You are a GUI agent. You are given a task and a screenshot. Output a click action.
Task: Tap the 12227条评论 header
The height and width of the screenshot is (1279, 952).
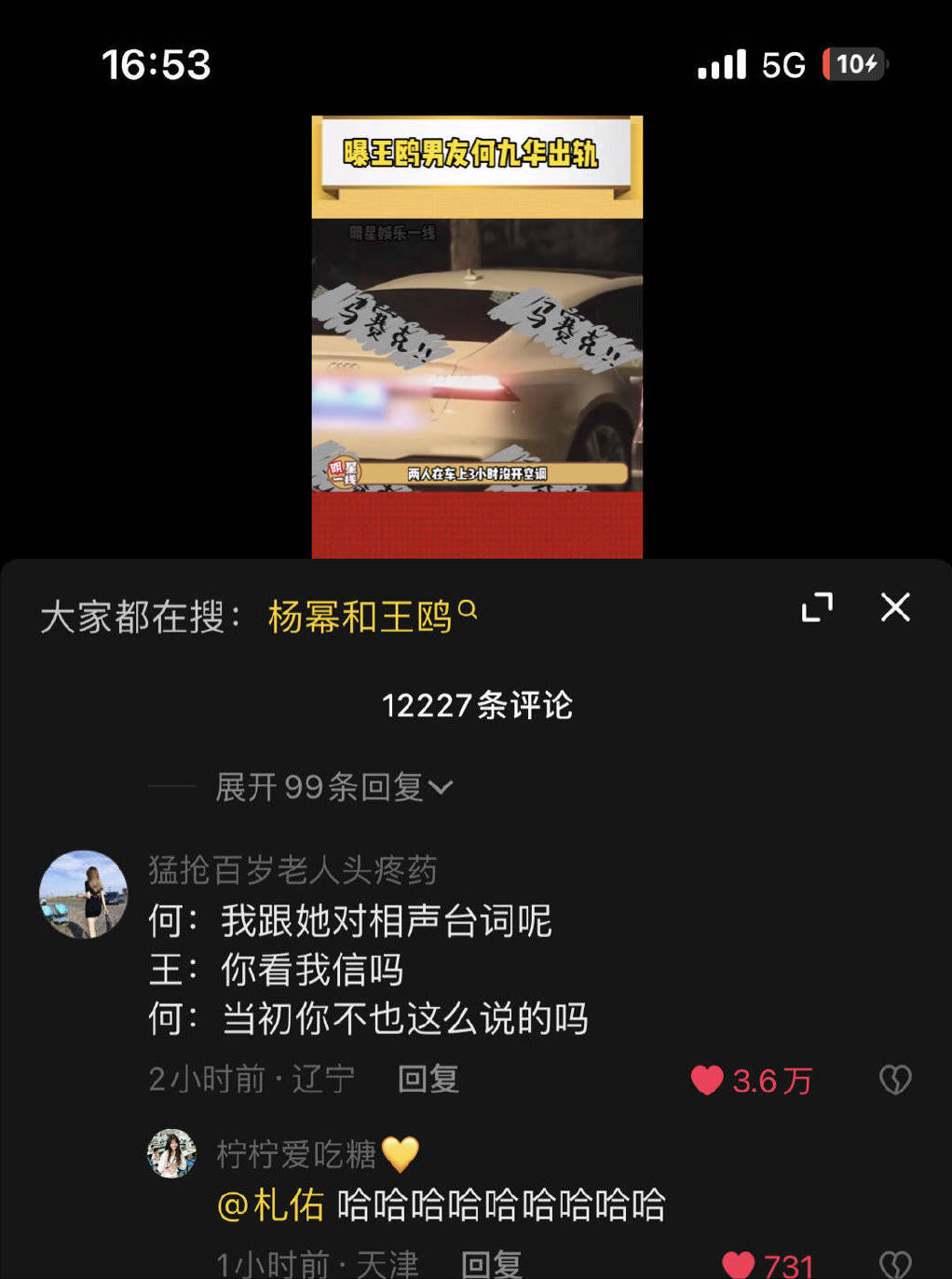tap(476, 707)
